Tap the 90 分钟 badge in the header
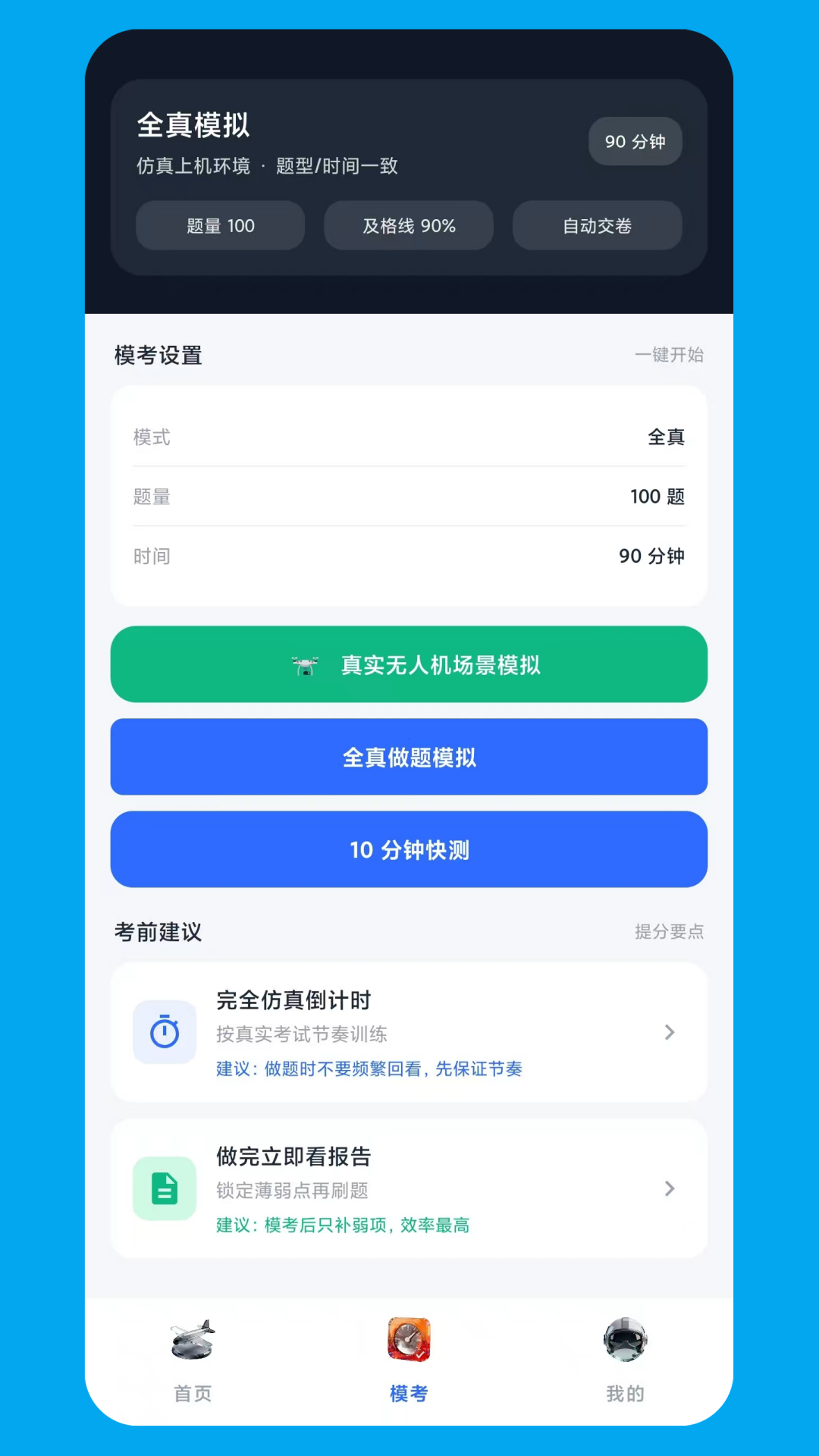819x1456 pixels. 635,142
